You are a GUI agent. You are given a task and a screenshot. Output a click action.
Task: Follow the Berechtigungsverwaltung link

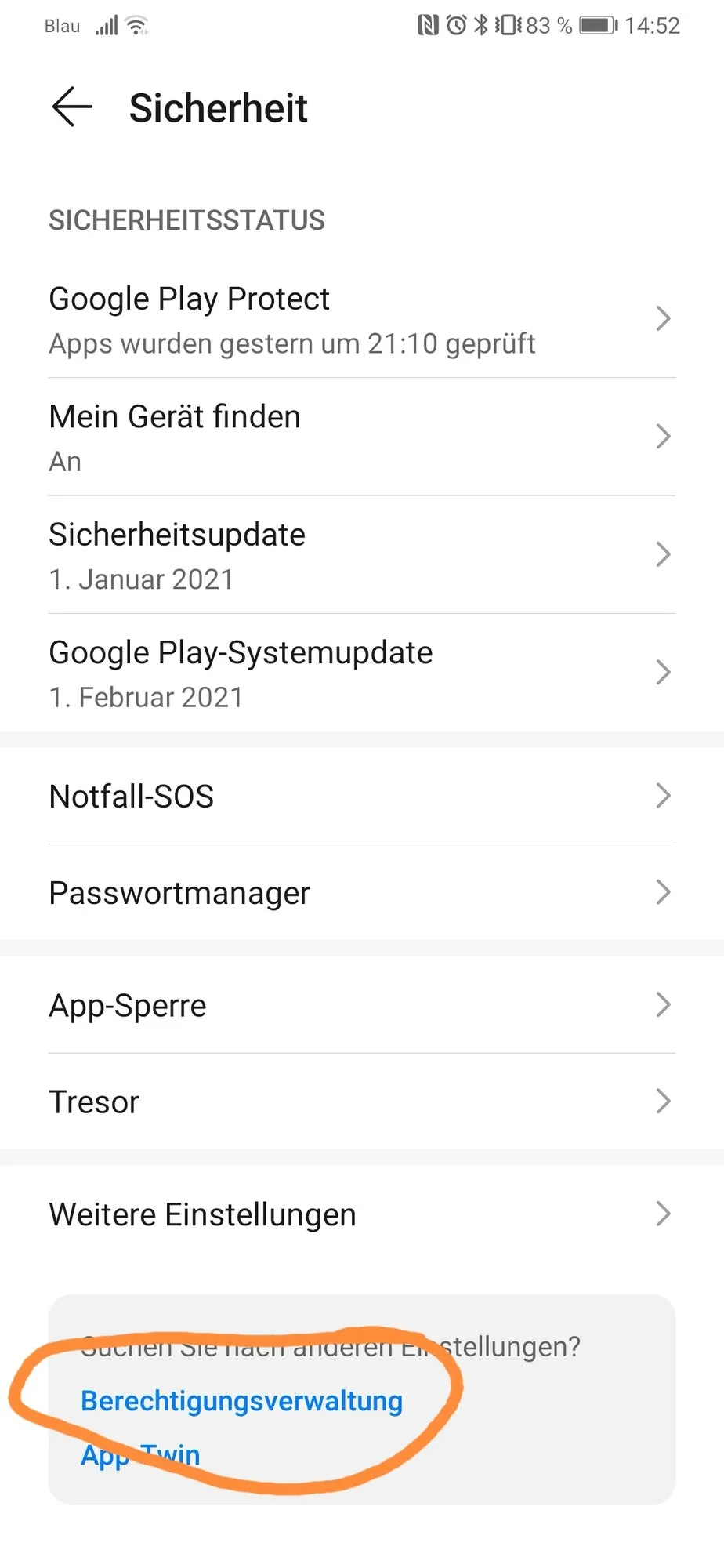click(241, 1401)
